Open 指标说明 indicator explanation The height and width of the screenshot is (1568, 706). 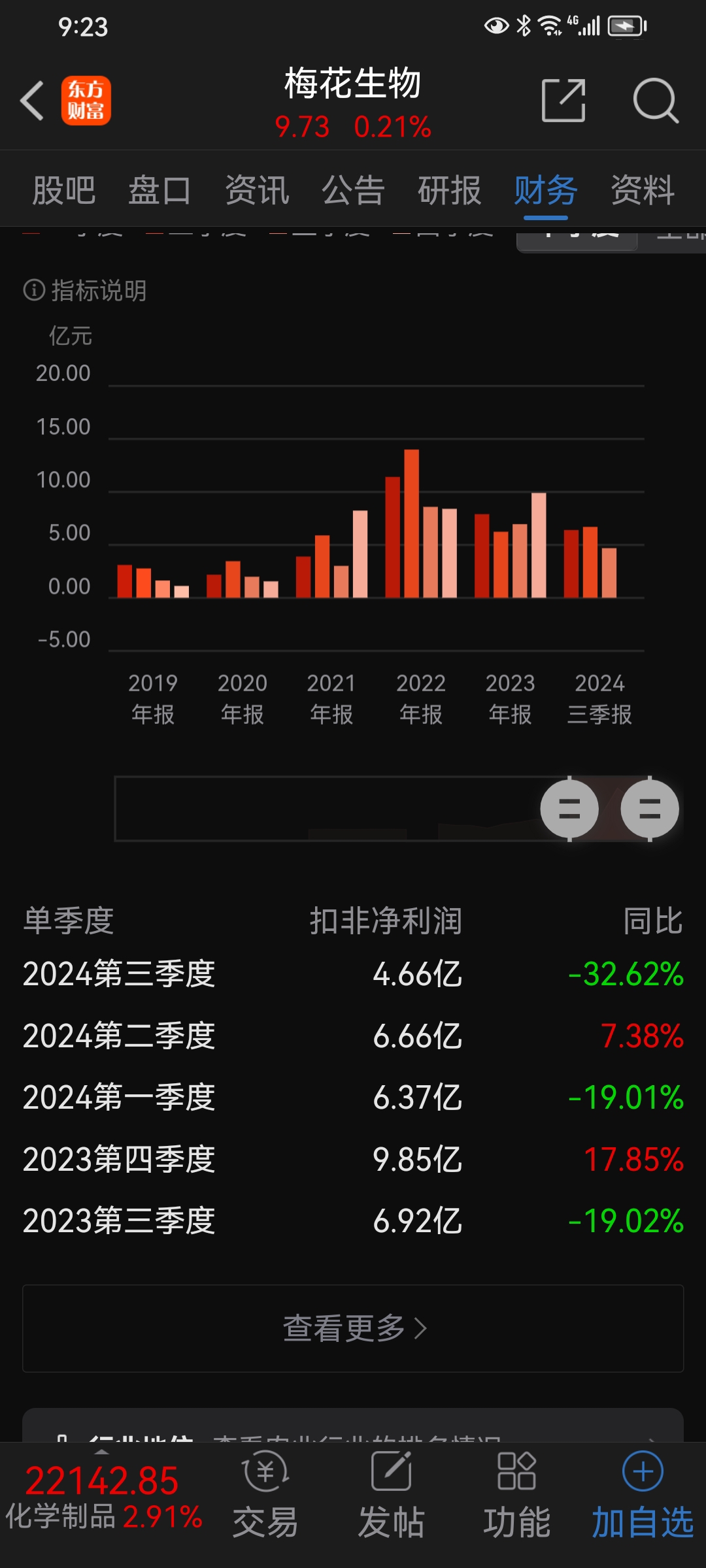[x=85, y=290]
